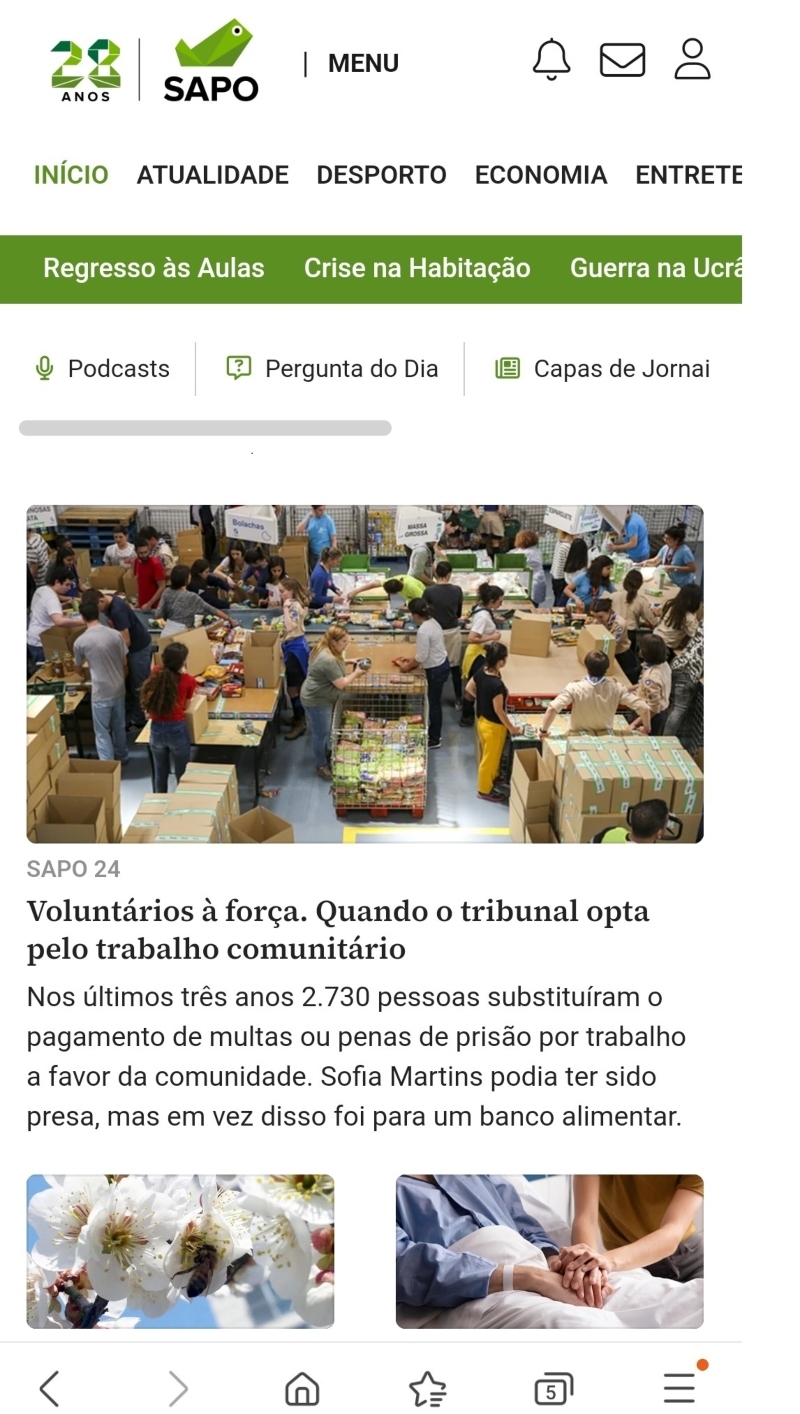Open the user account icon
The width and height of the screenshot is (800, 1414).
pos(692,60)
